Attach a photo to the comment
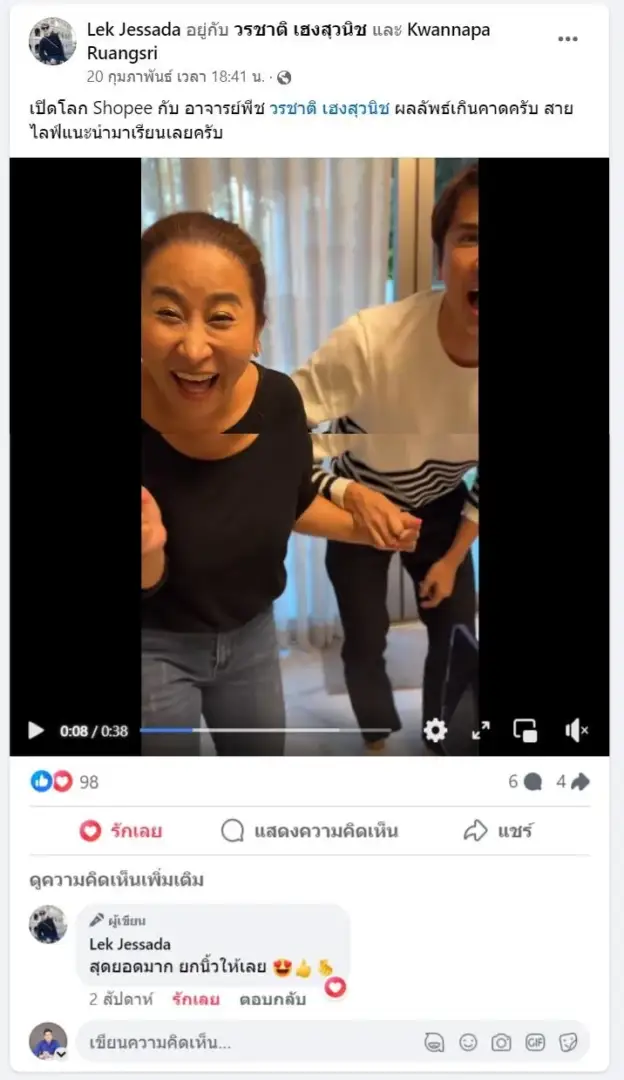Image resolution: width=624 pixels, height=1080 pixels. (x=501, y=1042)
